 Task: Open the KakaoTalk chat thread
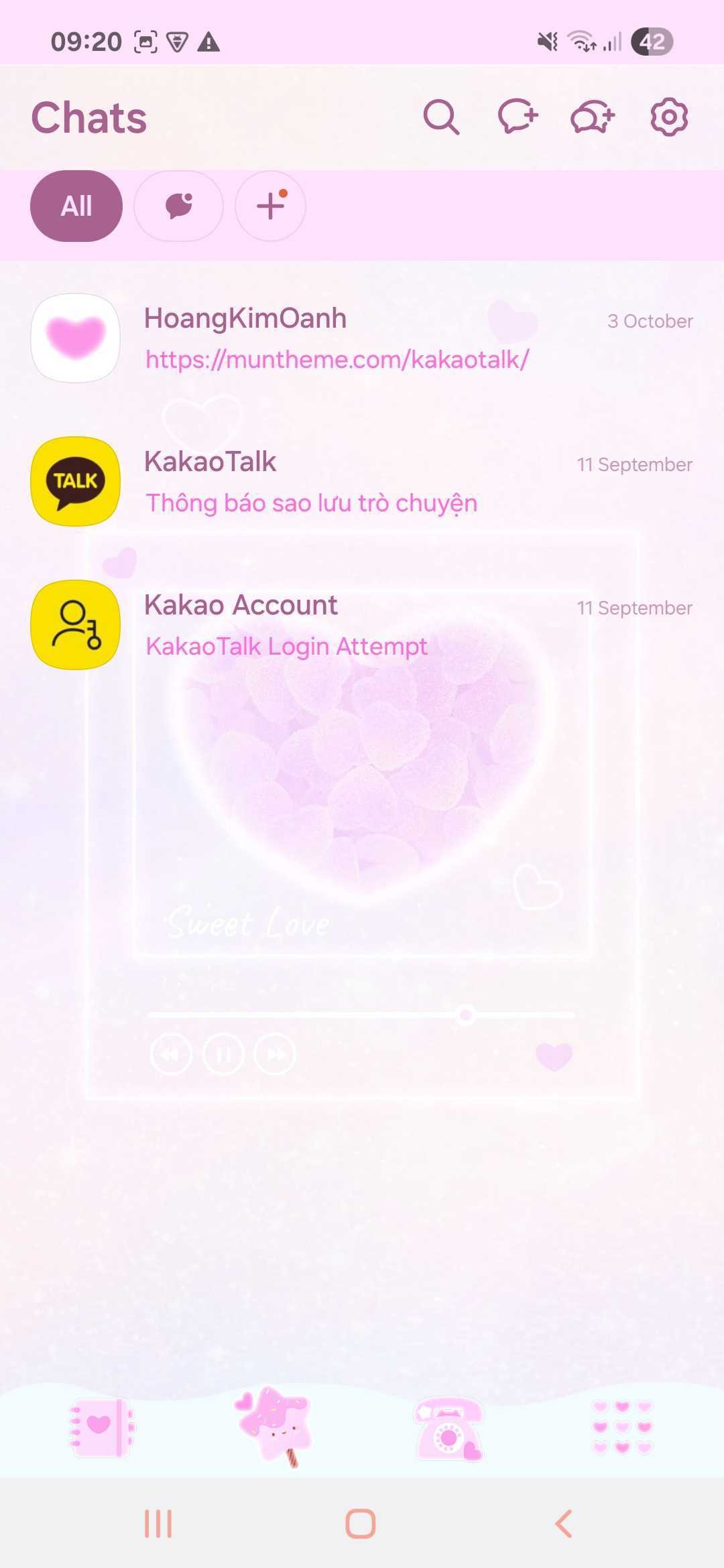[362, 482]
